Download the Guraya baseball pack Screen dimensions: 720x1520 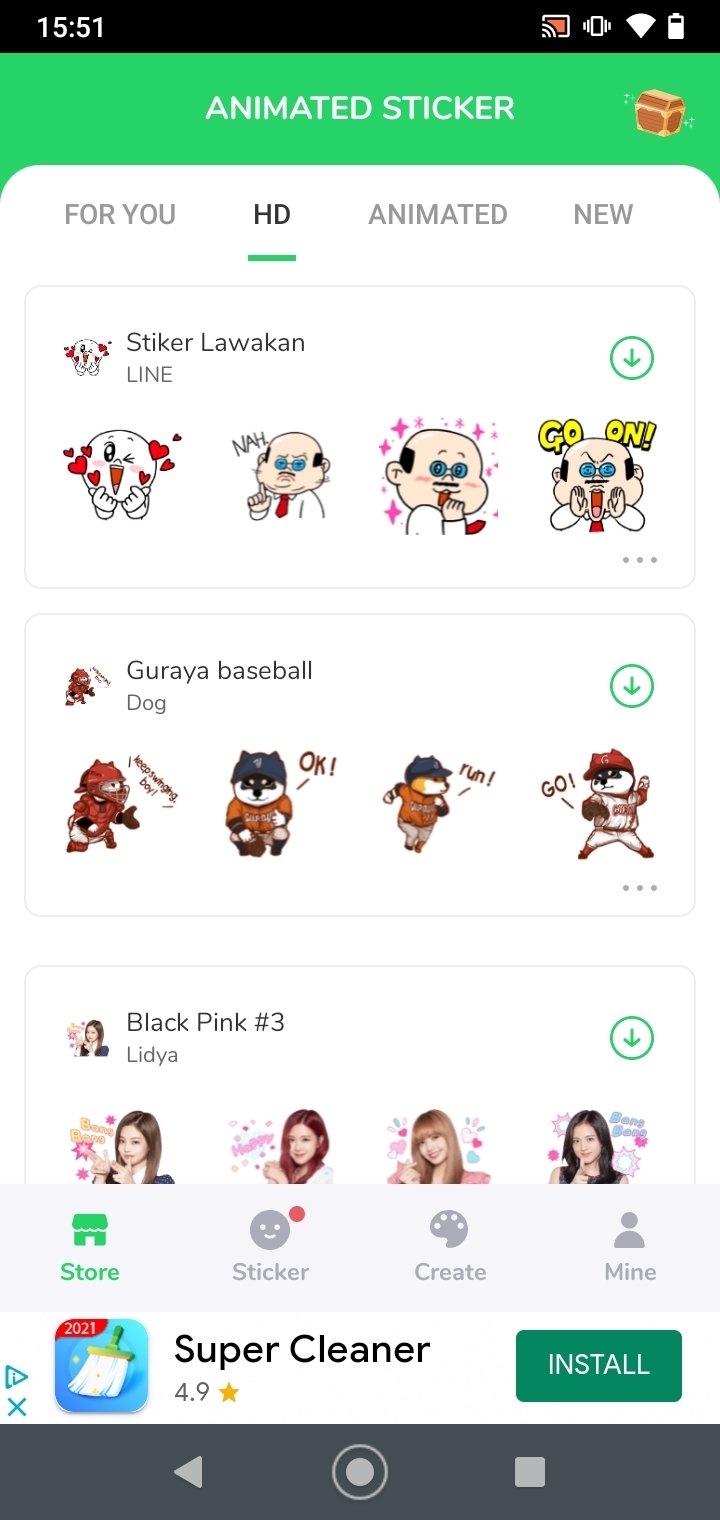coord(632,686)
